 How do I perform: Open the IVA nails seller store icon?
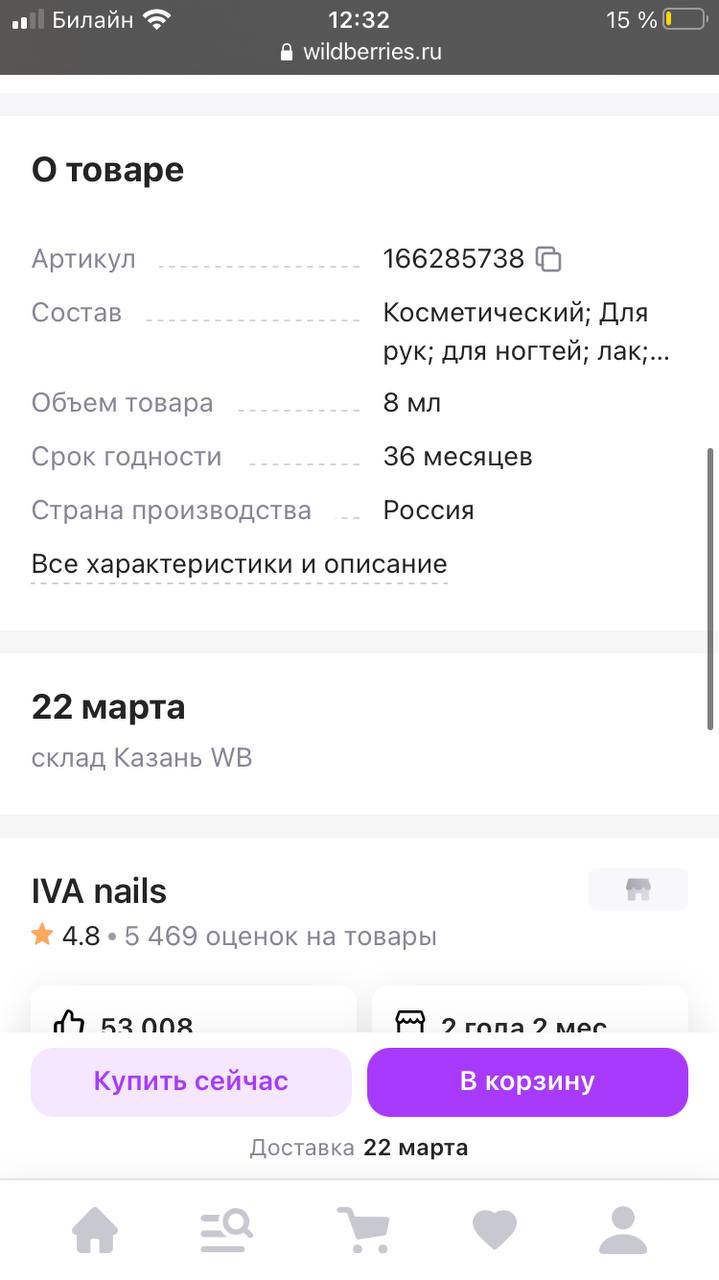point(638,889)
